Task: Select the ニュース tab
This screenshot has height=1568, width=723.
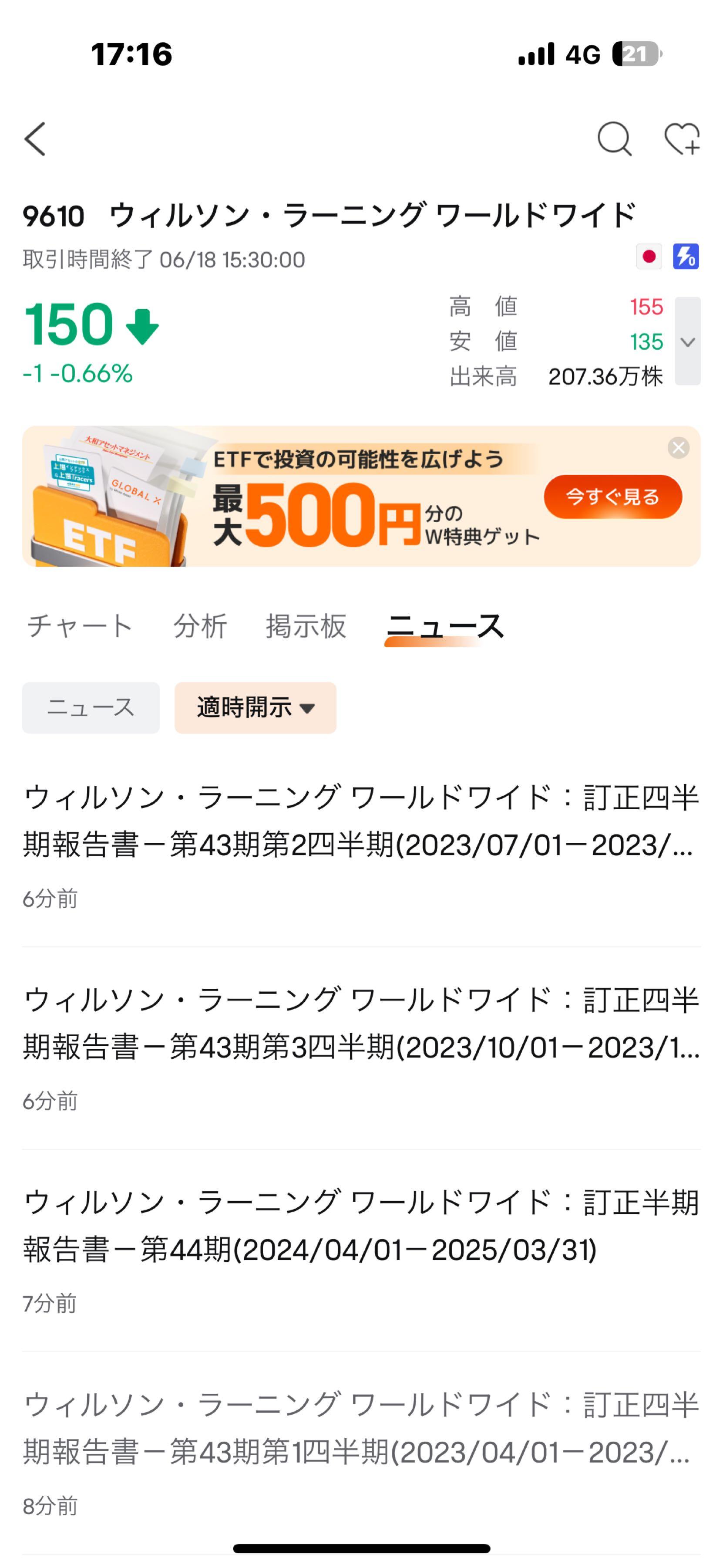Action: [444, 626]
